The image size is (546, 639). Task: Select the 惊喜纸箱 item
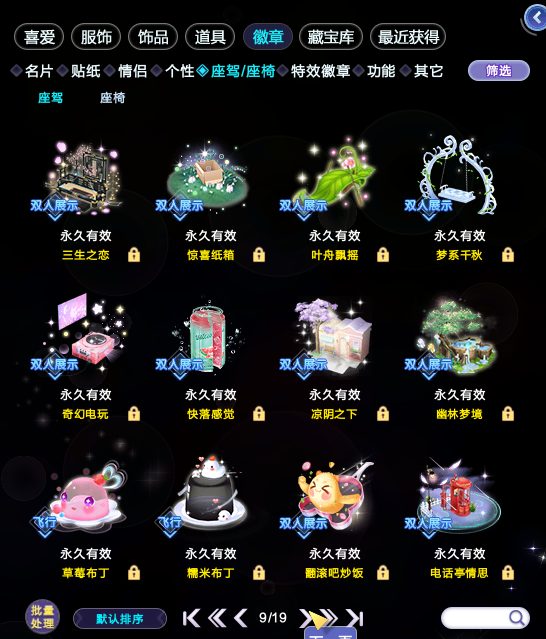point(208,177)
